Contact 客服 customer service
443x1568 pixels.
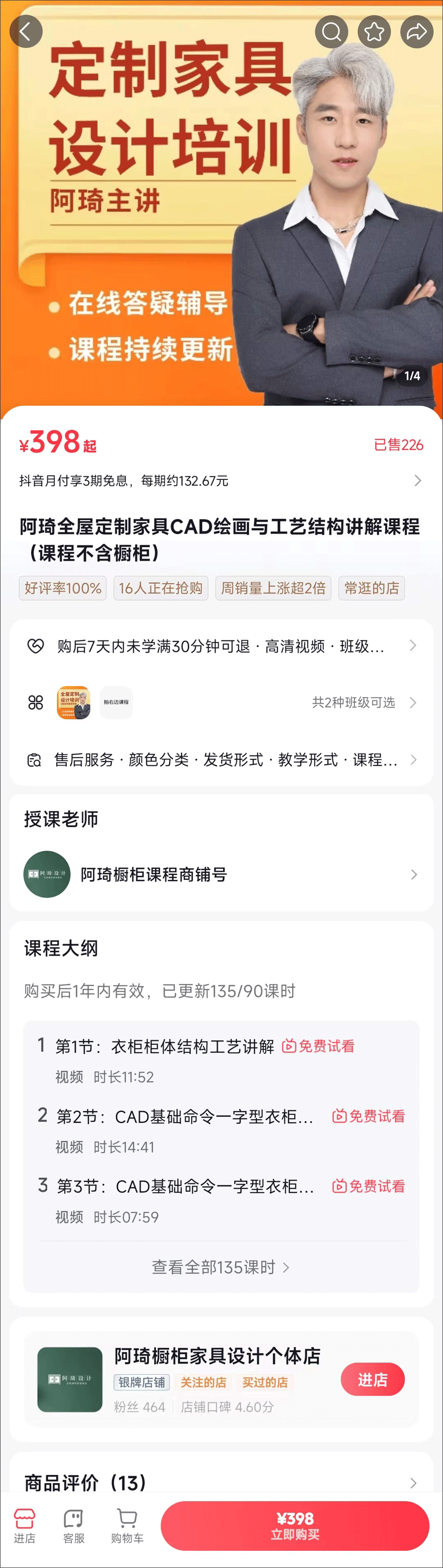pyautogui.click(x=73, y=1526)
